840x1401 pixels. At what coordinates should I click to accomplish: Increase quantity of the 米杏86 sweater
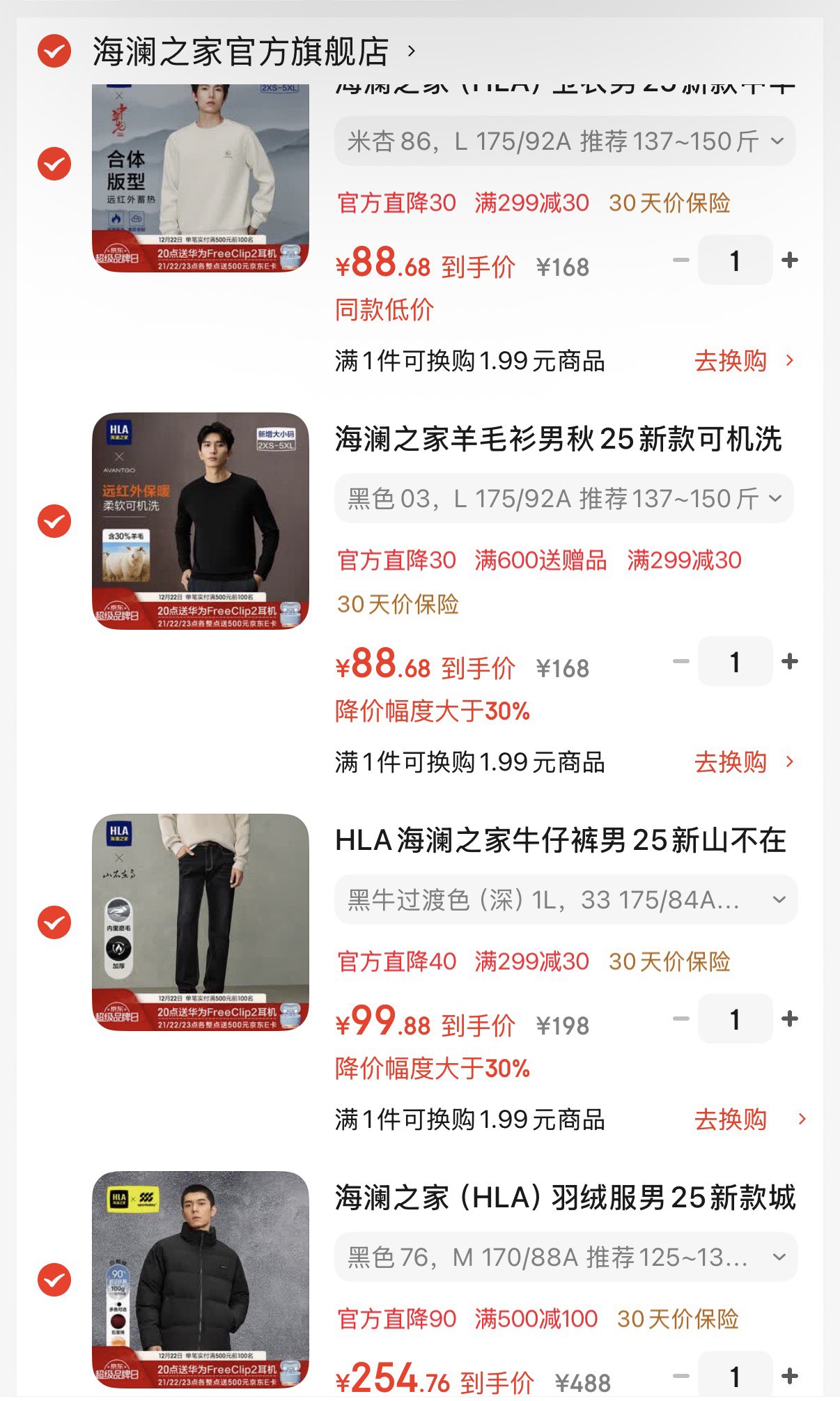[x=789, y=261]
